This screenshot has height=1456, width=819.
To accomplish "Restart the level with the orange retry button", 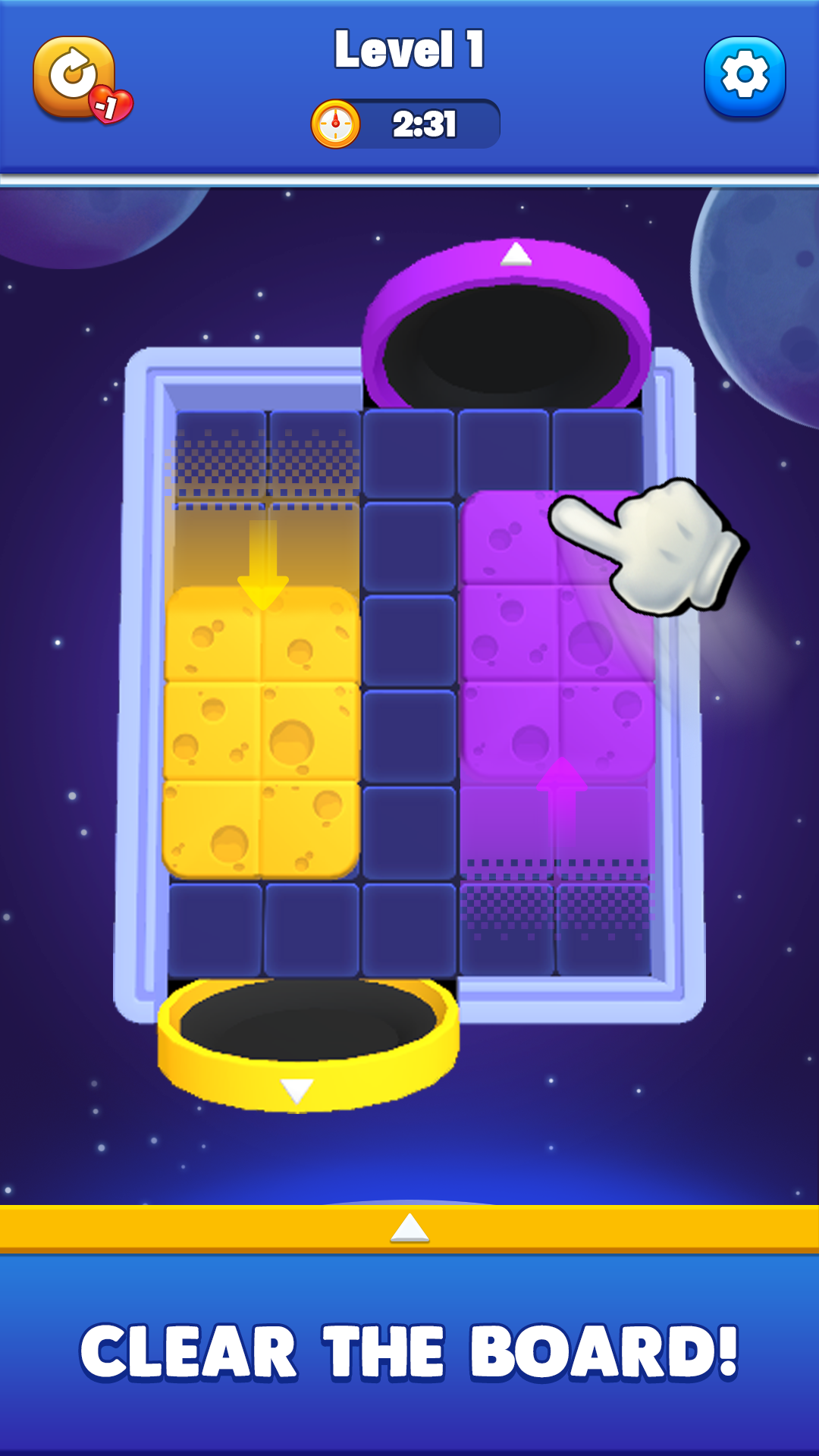I will [74, 77].
